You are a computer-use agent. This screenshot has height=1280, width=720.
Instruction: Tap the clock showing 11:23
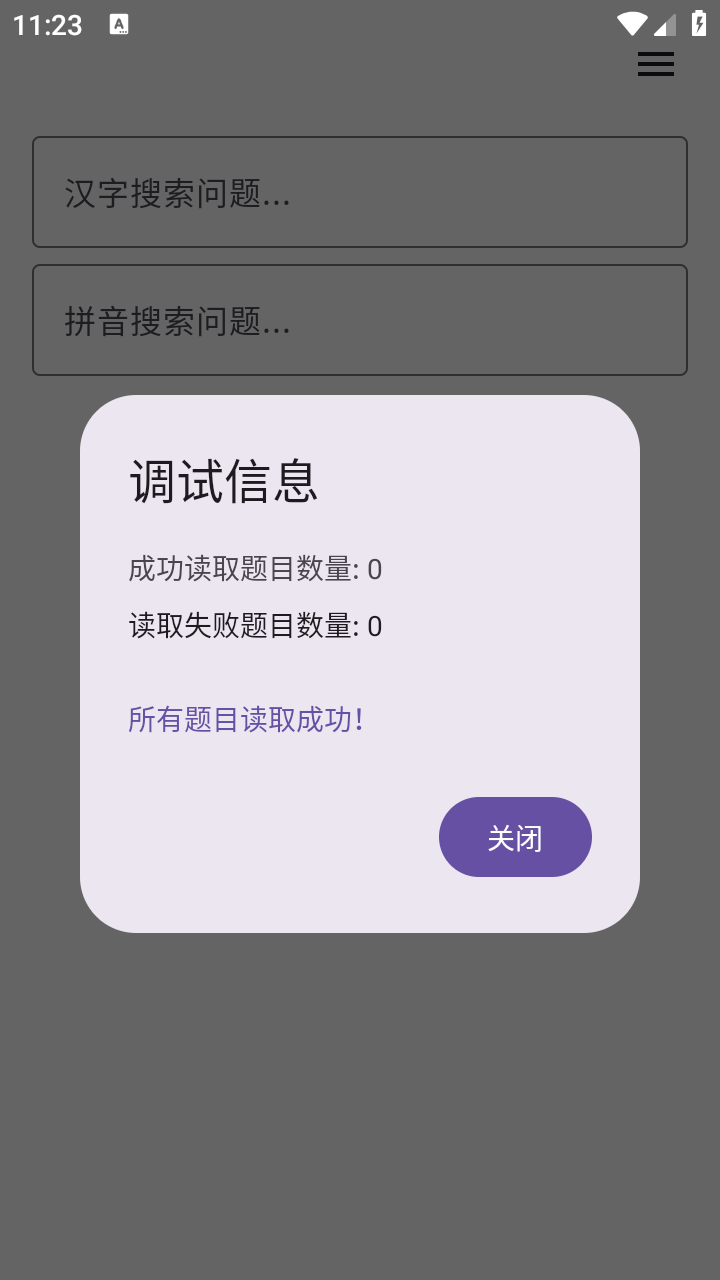(46, 24)
